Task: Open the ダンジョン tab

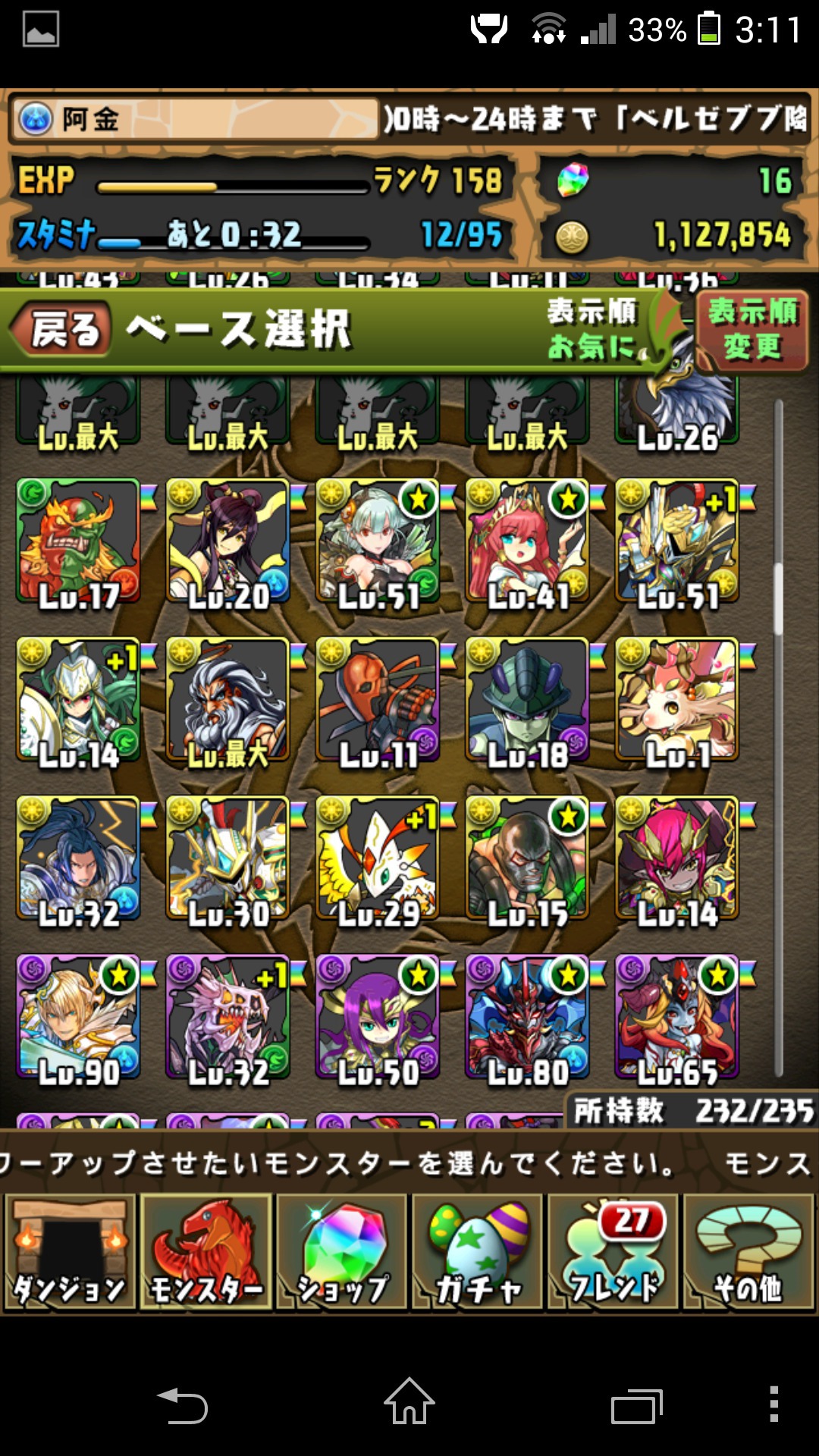Action: [71, 1252]
